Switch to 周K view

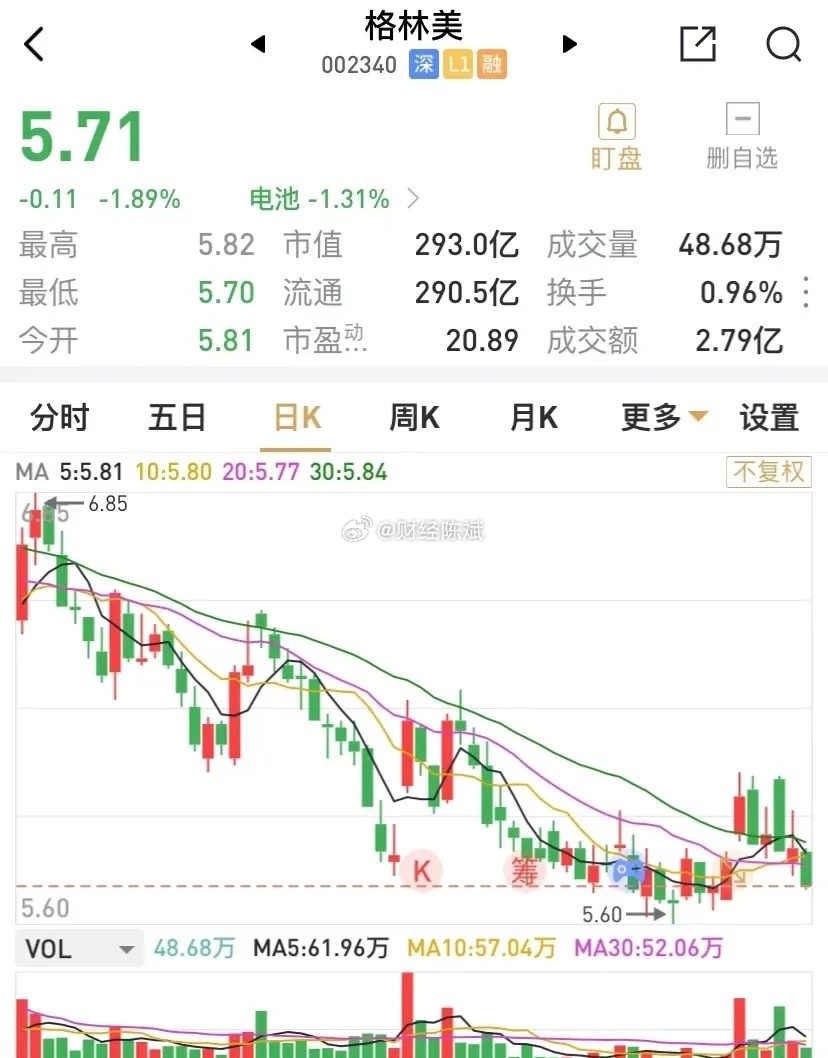414,417
